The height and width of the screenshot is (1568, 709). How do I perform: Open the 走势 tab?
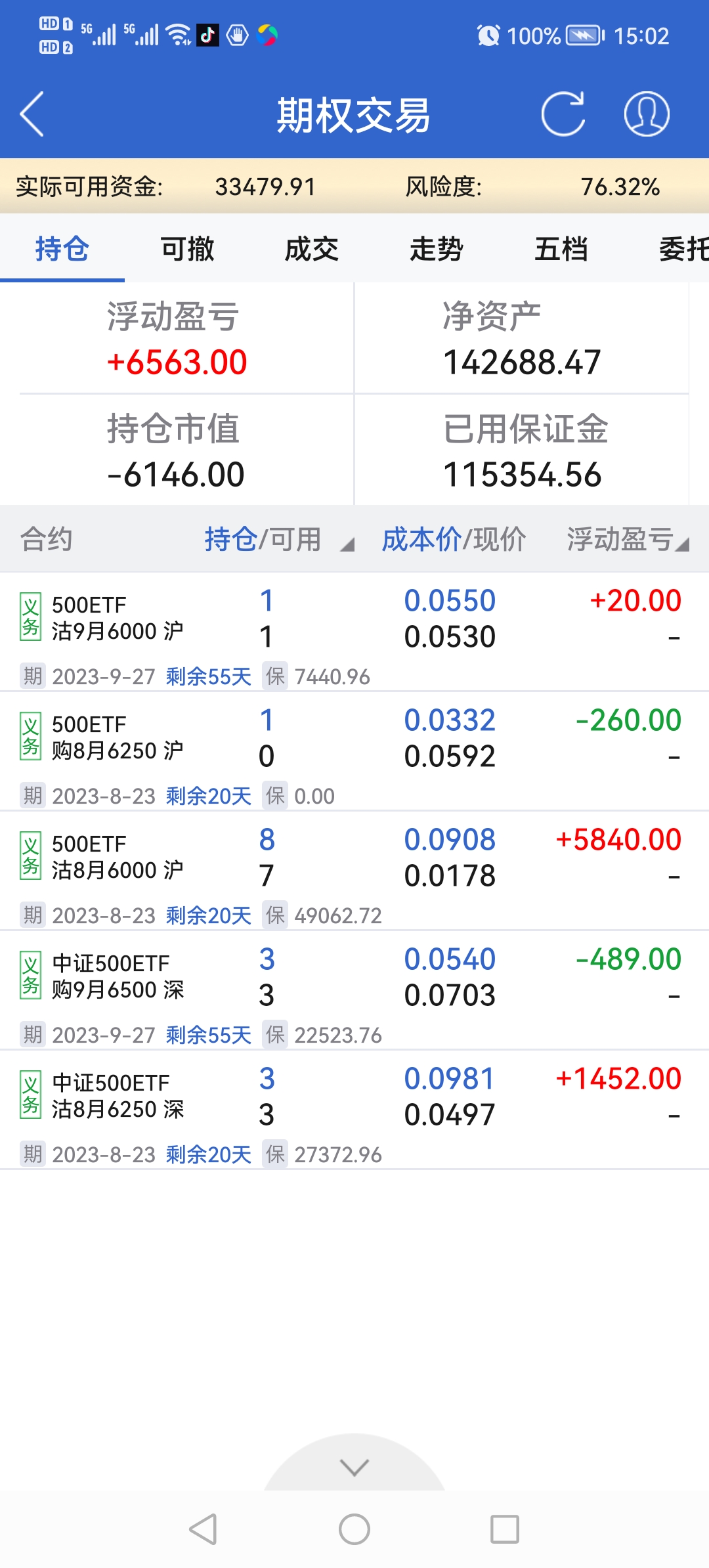(437, 250)
